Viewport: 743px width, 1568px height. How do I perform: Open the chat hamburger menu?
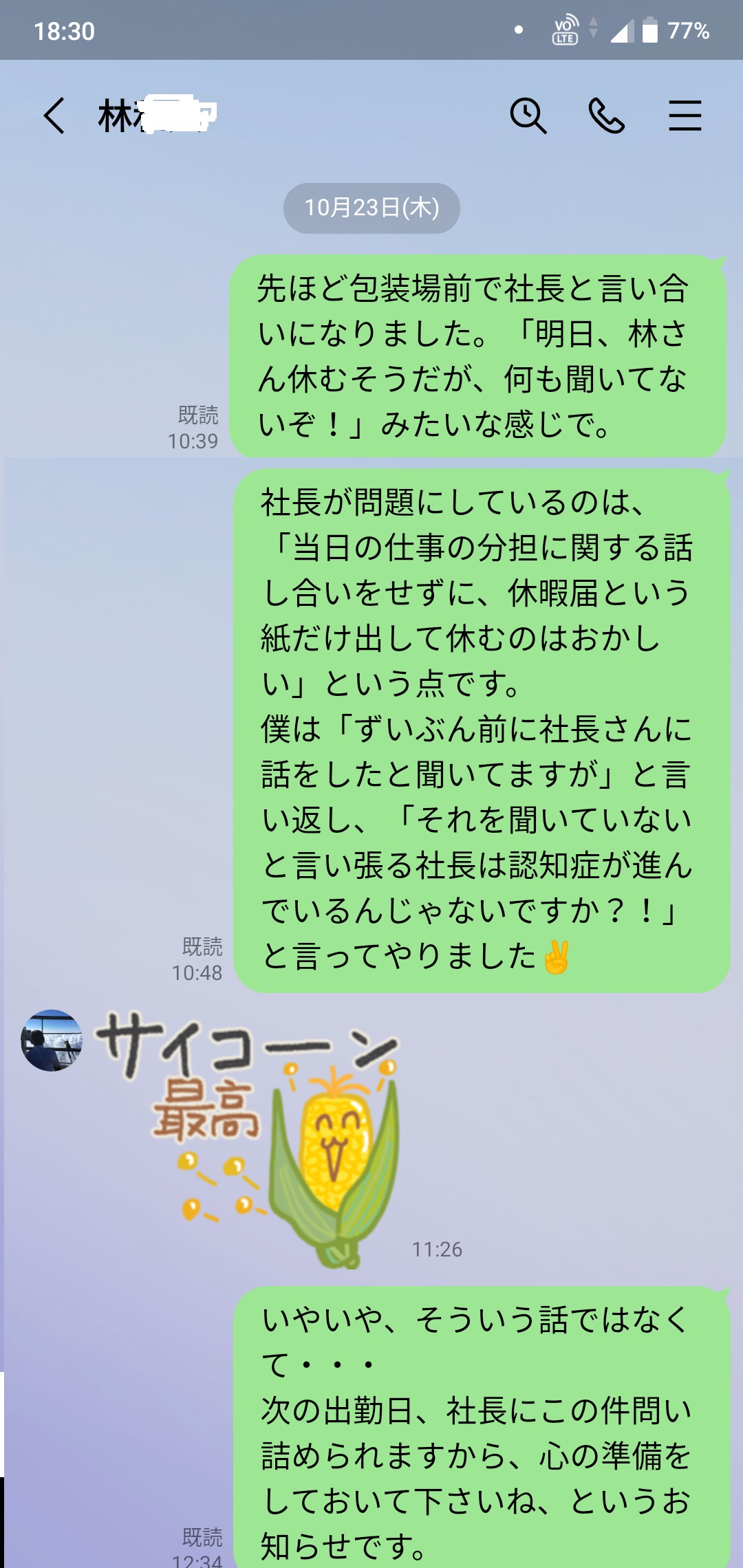(685, 116)
